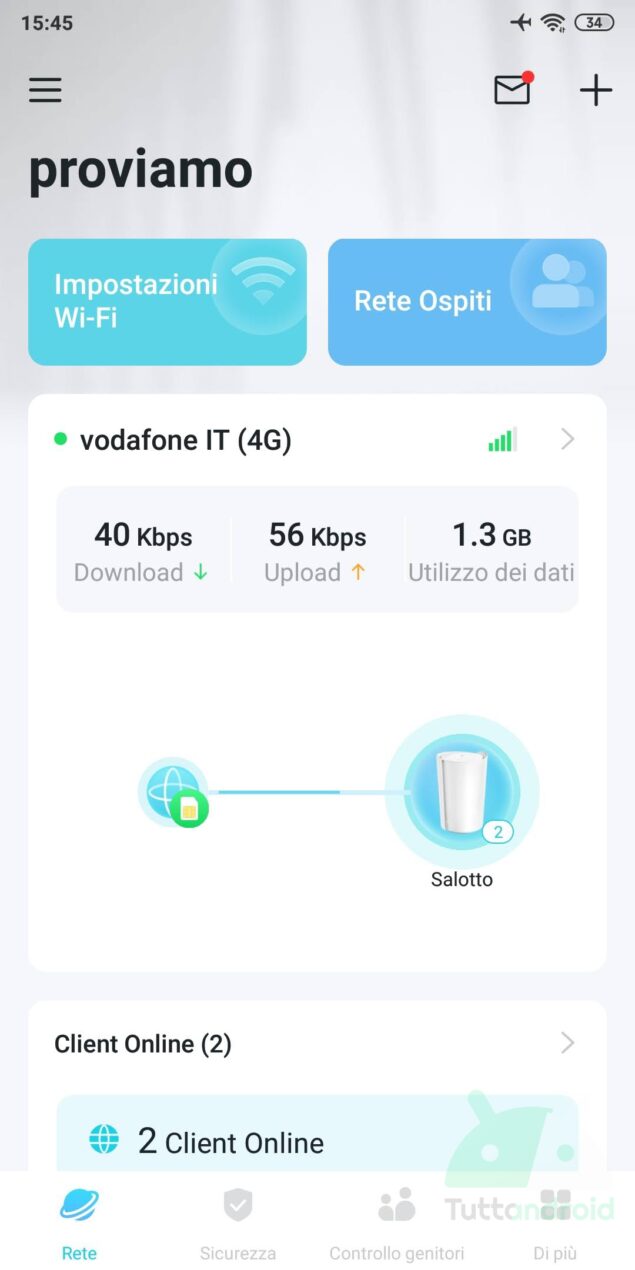Open the hamburger drawer menu
The width and height of the screenshot is (635, 1270).
45,90
